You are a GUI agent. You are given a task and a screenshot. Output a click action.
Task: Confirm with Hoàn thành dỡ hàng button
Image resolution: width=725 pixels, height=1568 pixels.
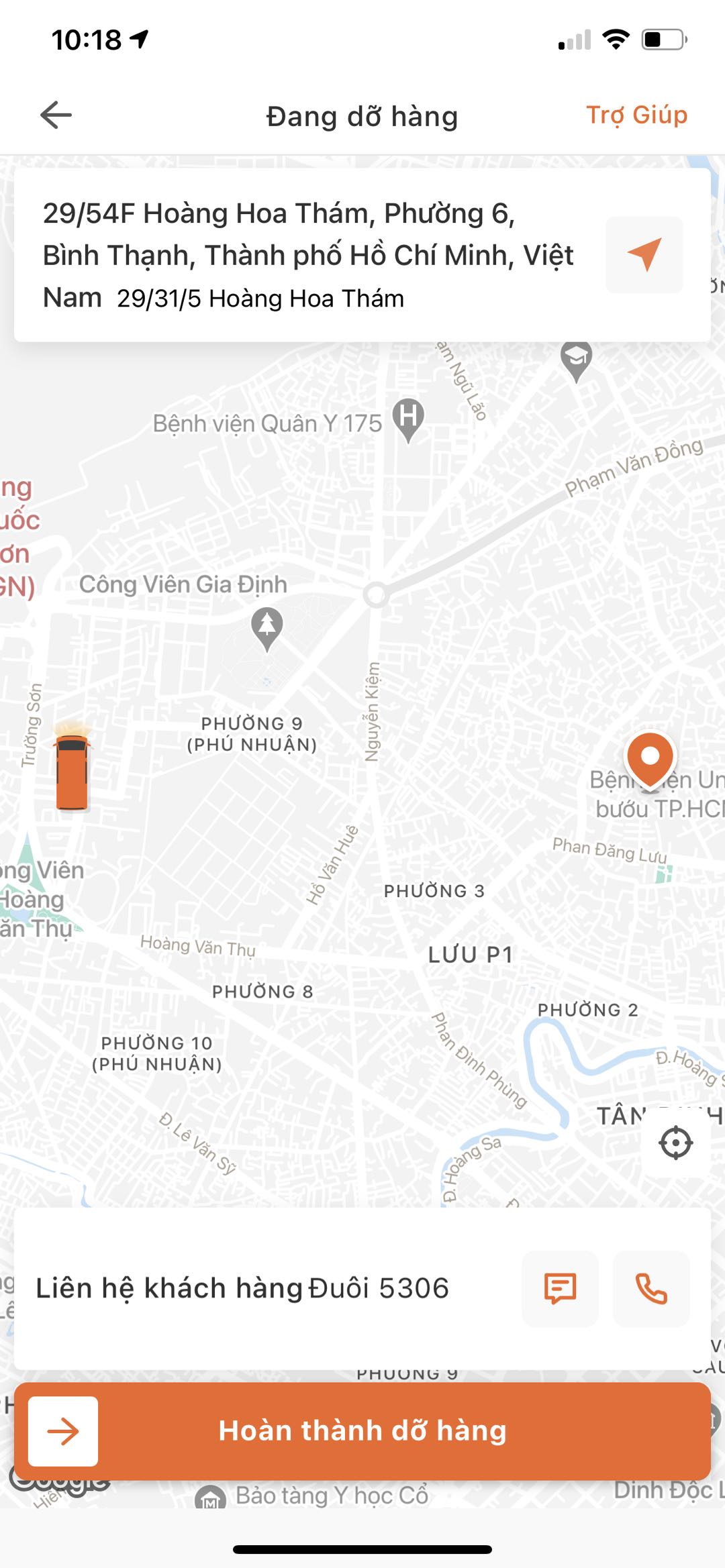click(362, 1431)
